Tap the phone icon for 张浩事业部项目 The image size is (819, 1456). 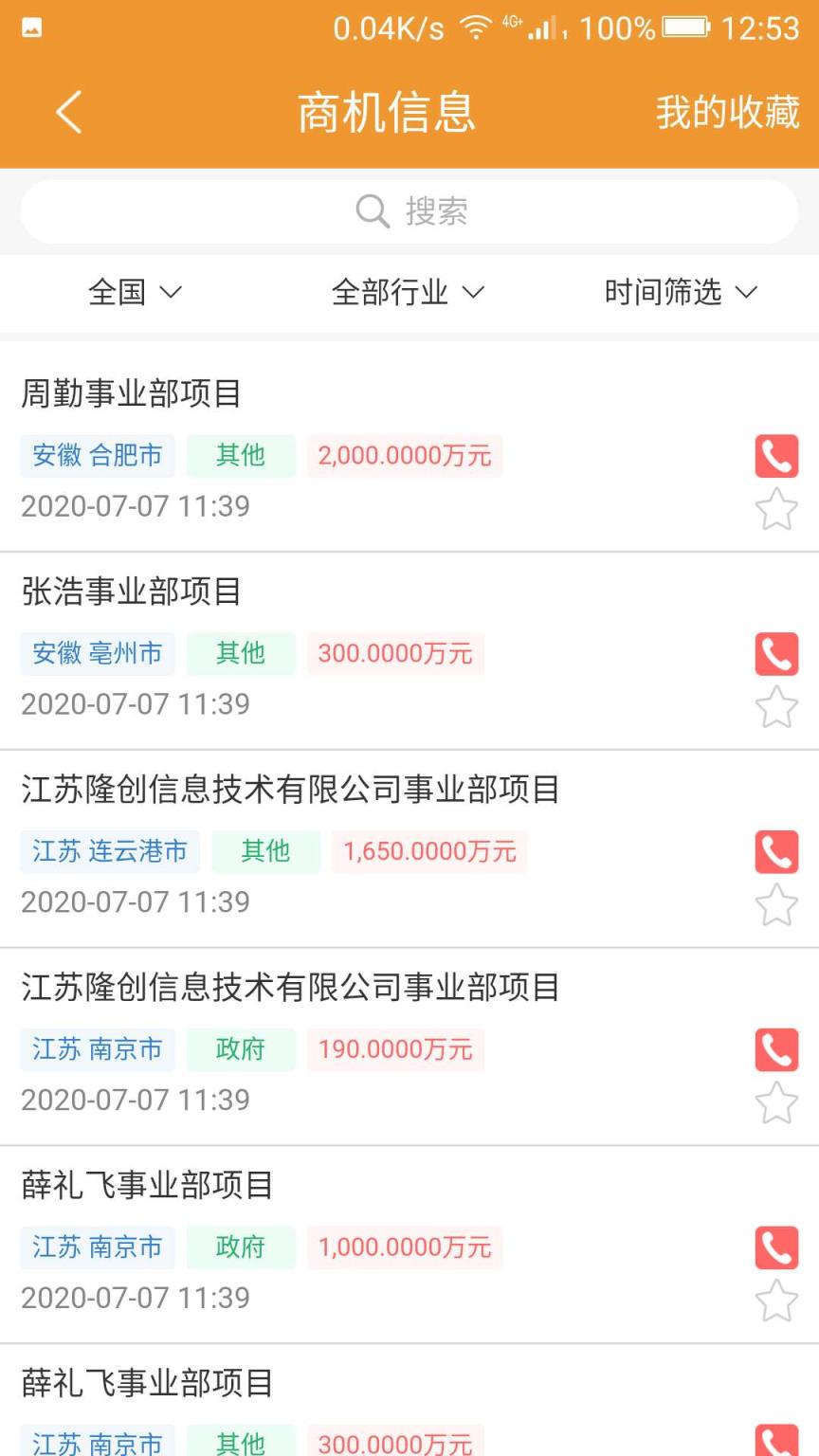[x=776, y=653]
